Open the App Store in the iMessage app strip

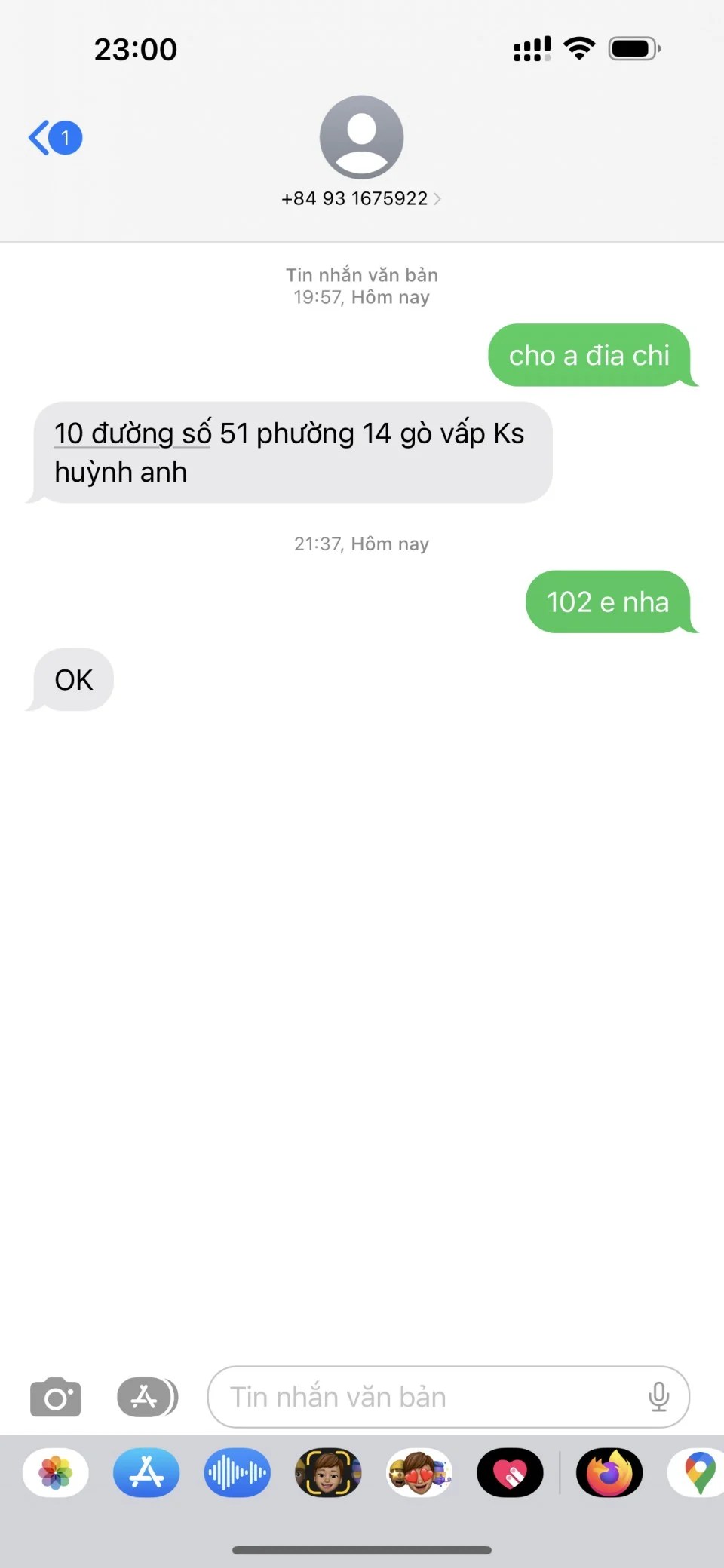coord(146,1472)
